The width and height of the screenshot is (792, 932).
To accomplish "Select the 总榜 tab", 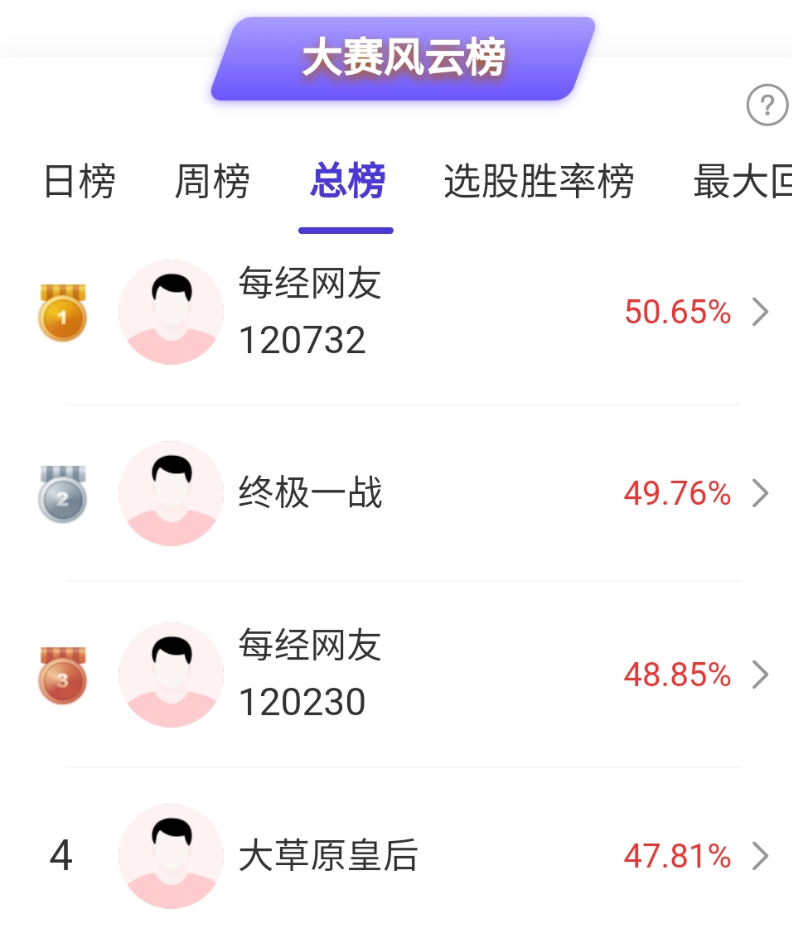I will (x=346, y=182).
